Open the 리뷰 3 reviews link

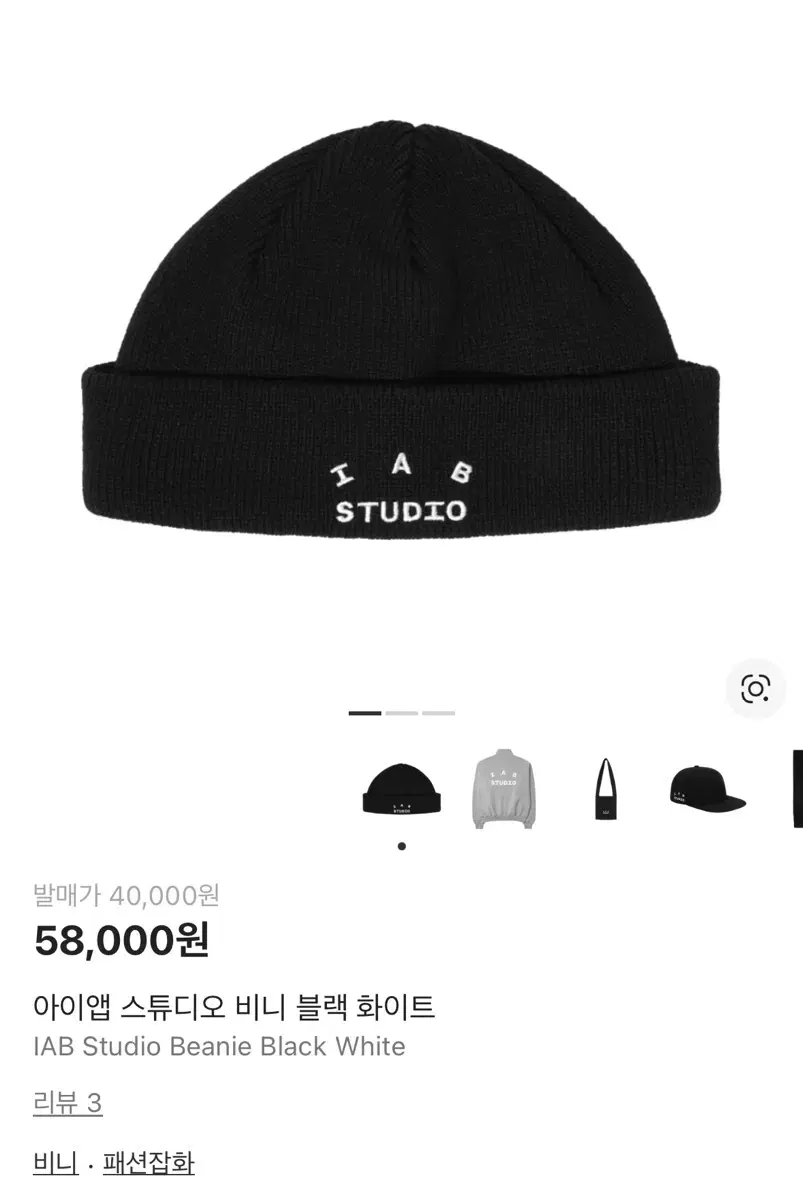tap(68, 1103)
